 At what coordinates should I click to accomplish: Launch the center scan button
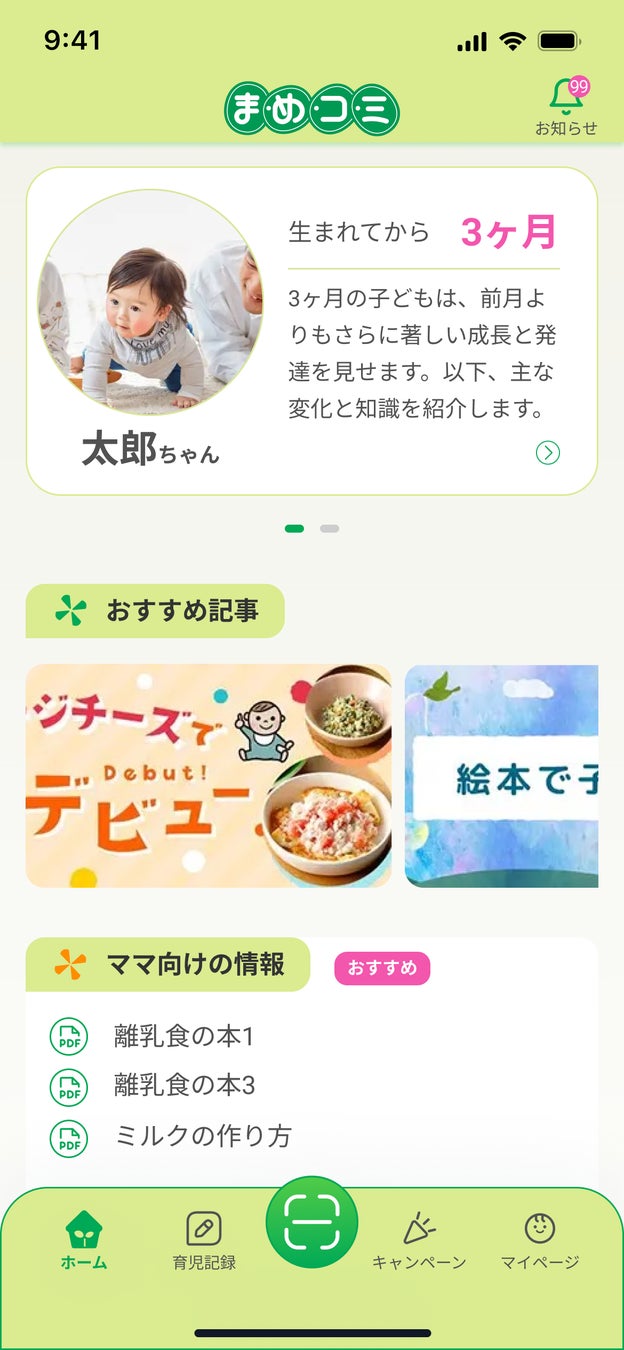click(312, 1222)
